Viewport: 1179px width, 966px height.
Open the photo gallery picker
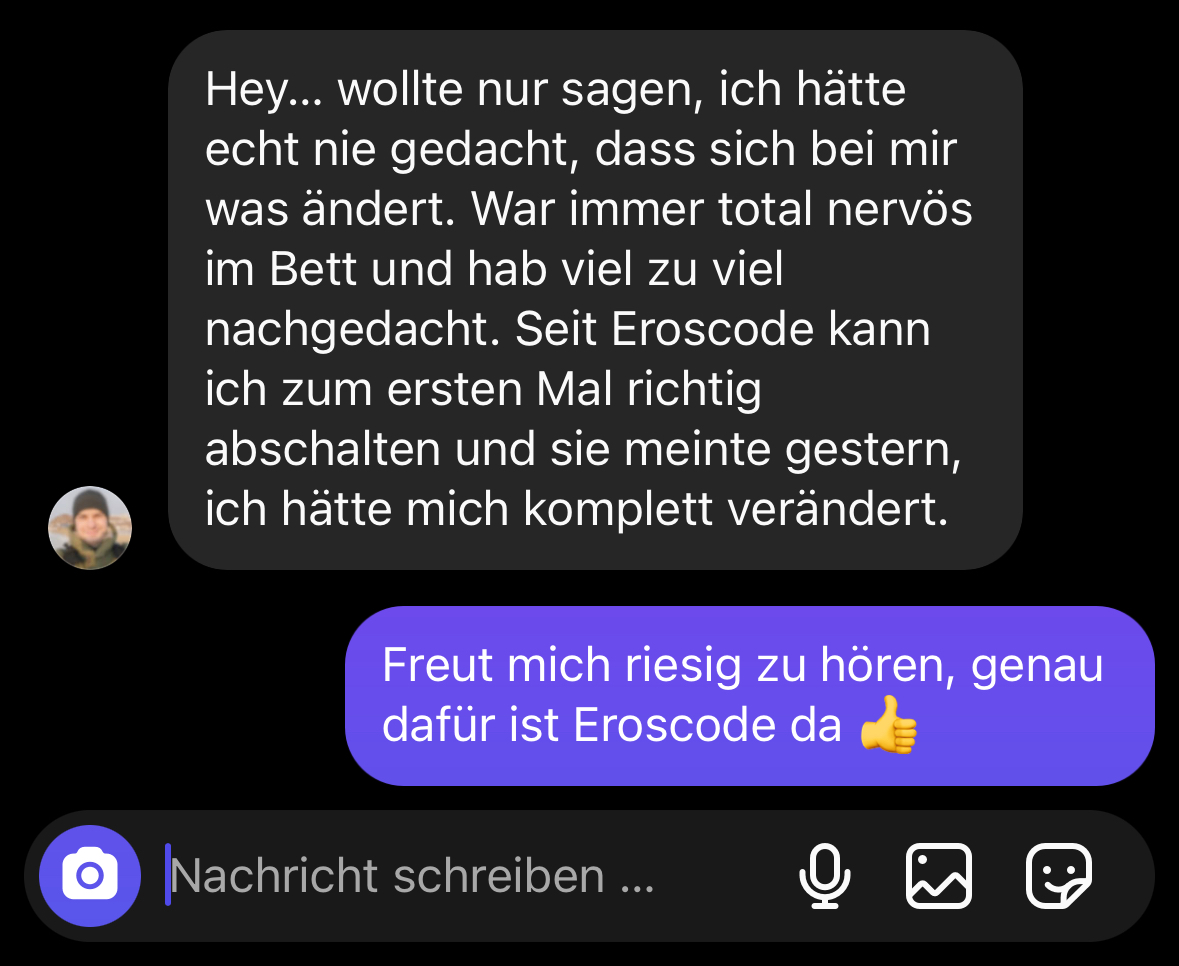[x=938, y=876]
